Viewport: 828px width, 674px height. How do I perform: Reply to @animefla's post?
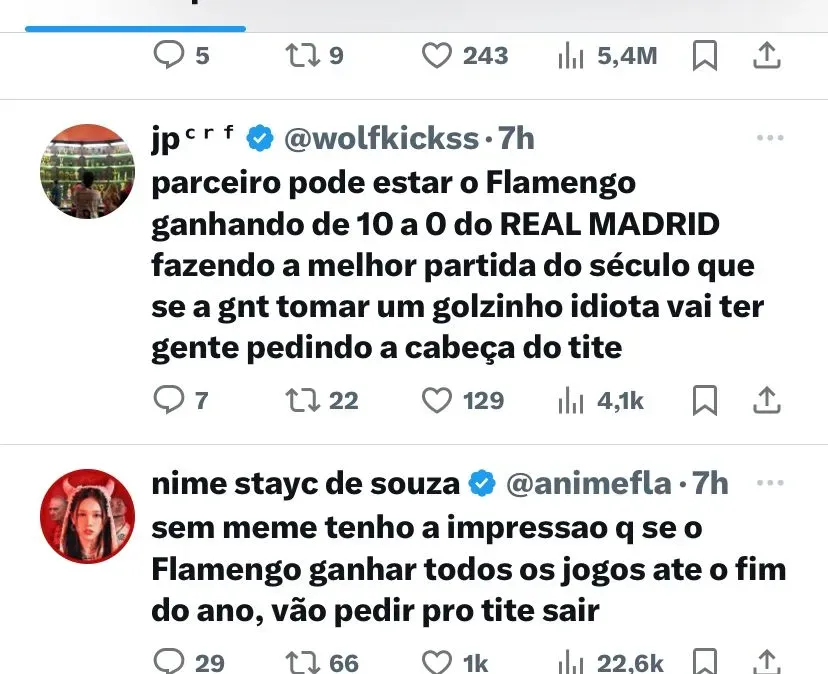[x=169, y=661]
